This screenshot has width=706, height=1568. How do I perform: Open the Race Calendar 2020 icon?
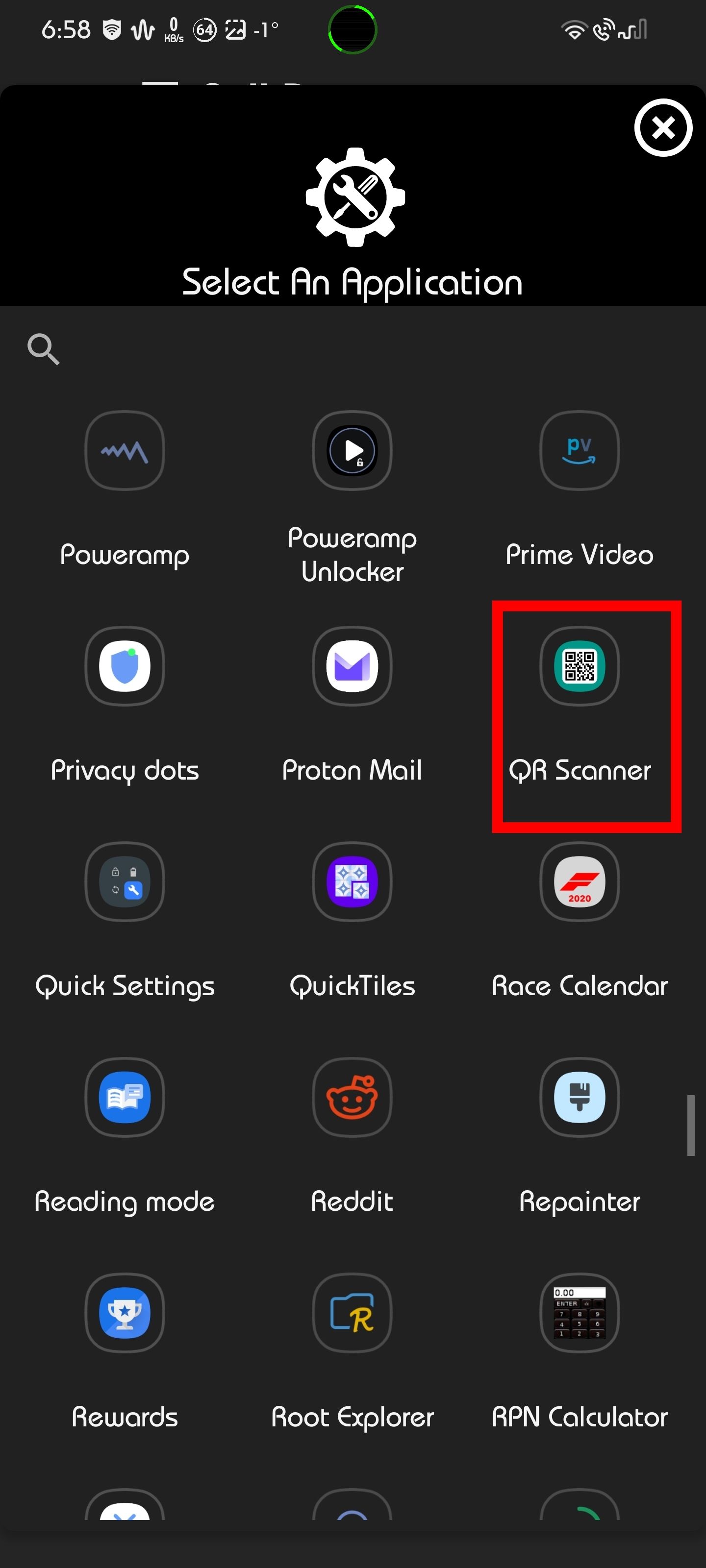click(580, 882)
